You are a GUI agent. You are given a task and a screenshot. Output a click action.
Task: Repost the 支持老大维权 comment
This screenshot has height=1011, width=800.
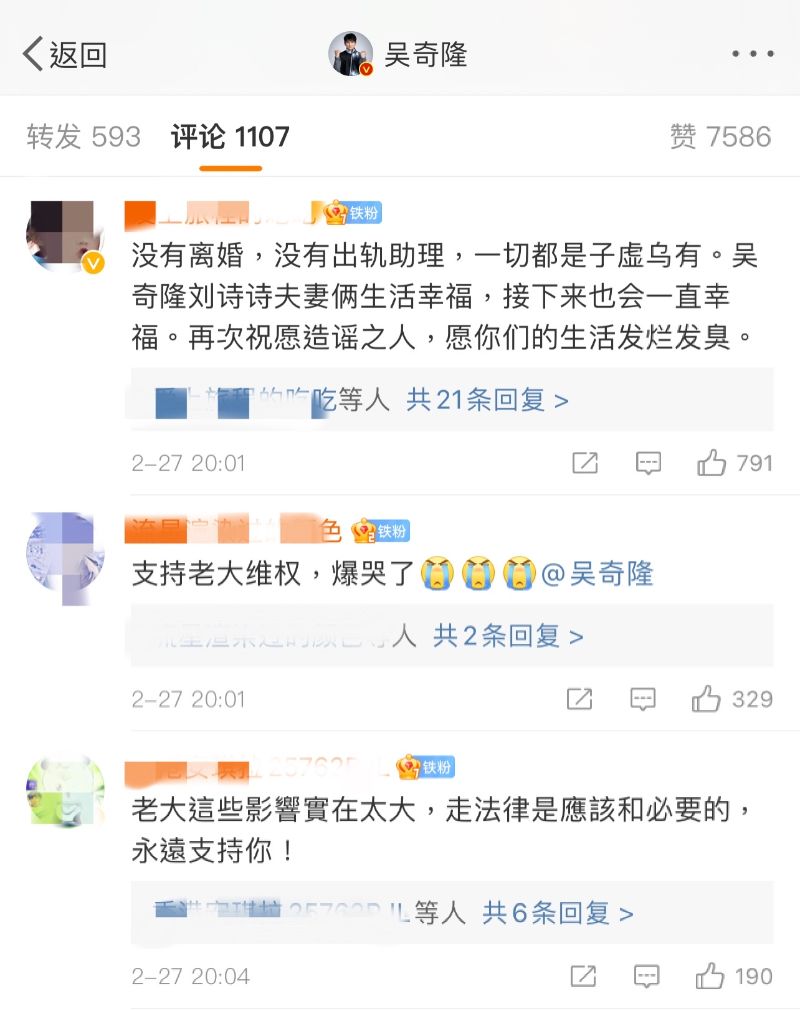point(580,699)
